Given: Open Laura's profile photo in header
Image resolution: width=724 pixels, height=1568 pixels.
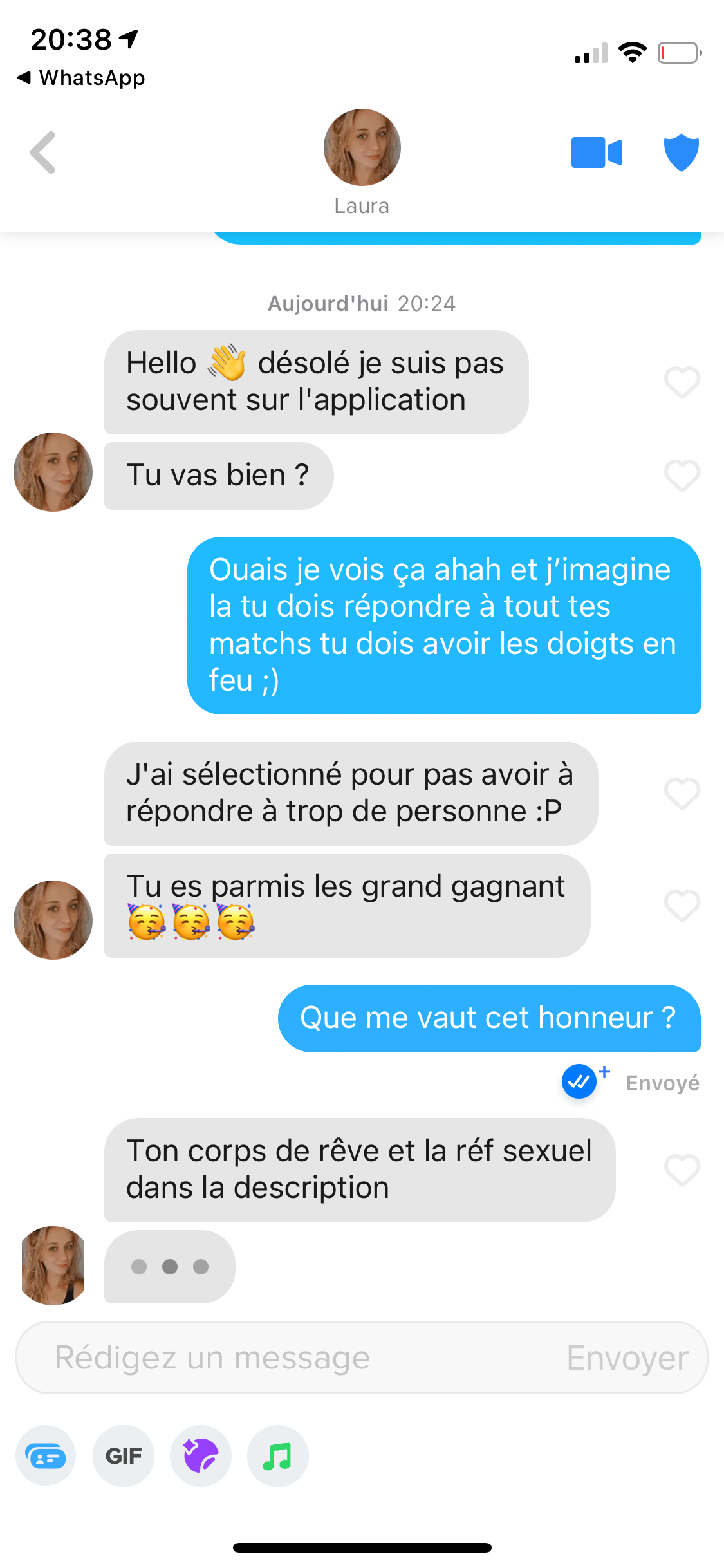Looking at the screenshot, I should point(362,147).
